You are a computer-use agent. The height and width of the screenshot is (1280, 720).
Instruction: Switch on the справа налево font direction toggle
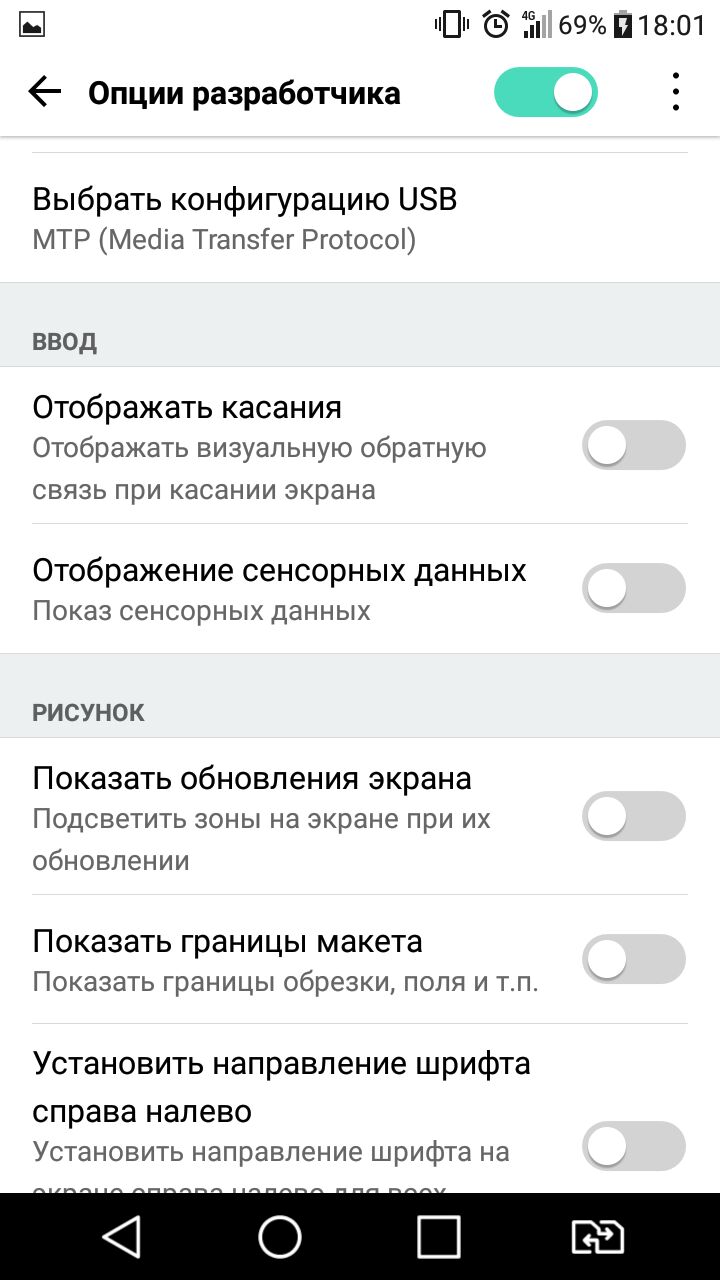[x=634, y=1146]
